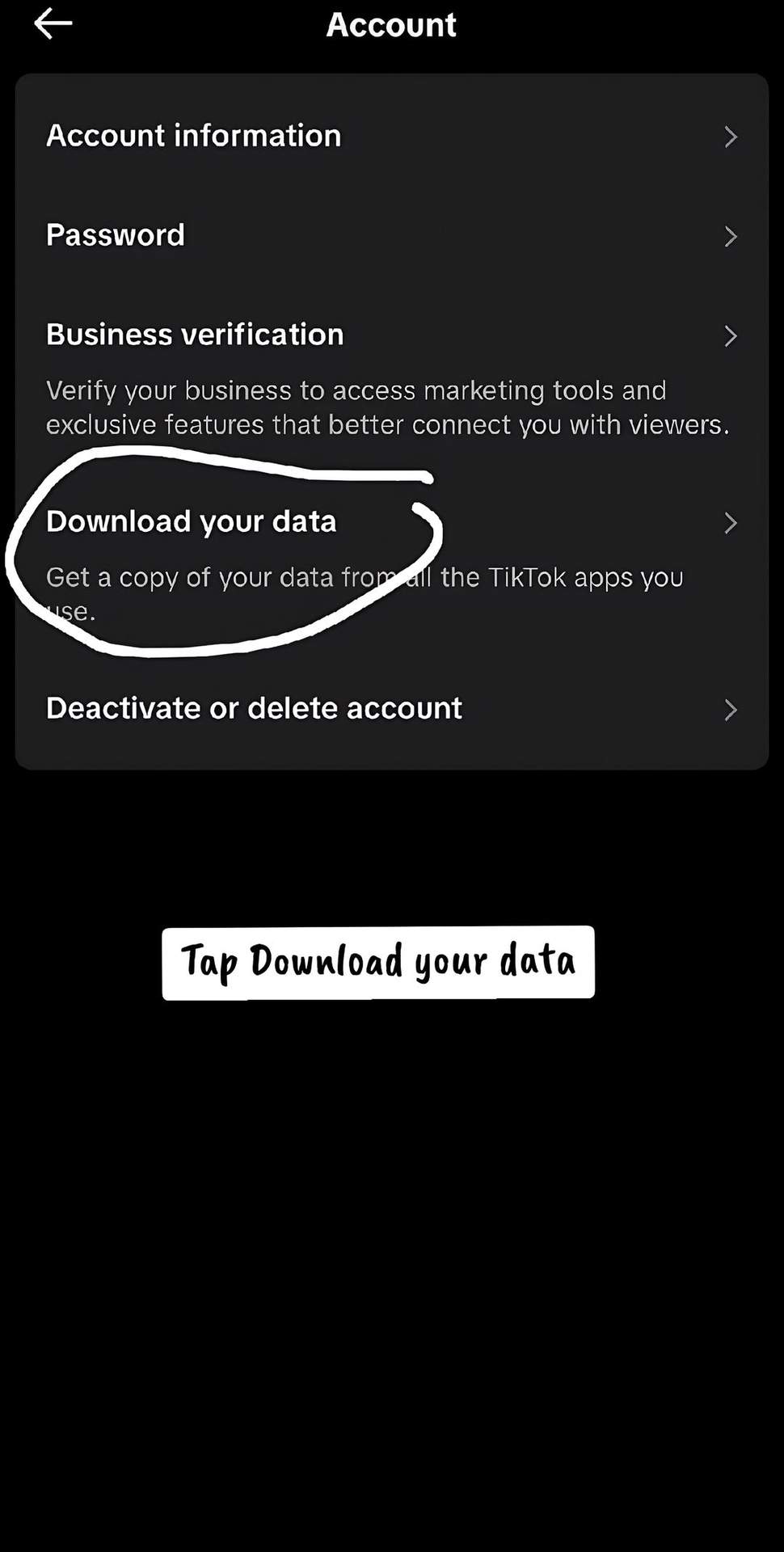Open Deactivate or delete account
The width and height of the screenshot is (784, 1552).
pyautogui.click(x=392, y=709)
